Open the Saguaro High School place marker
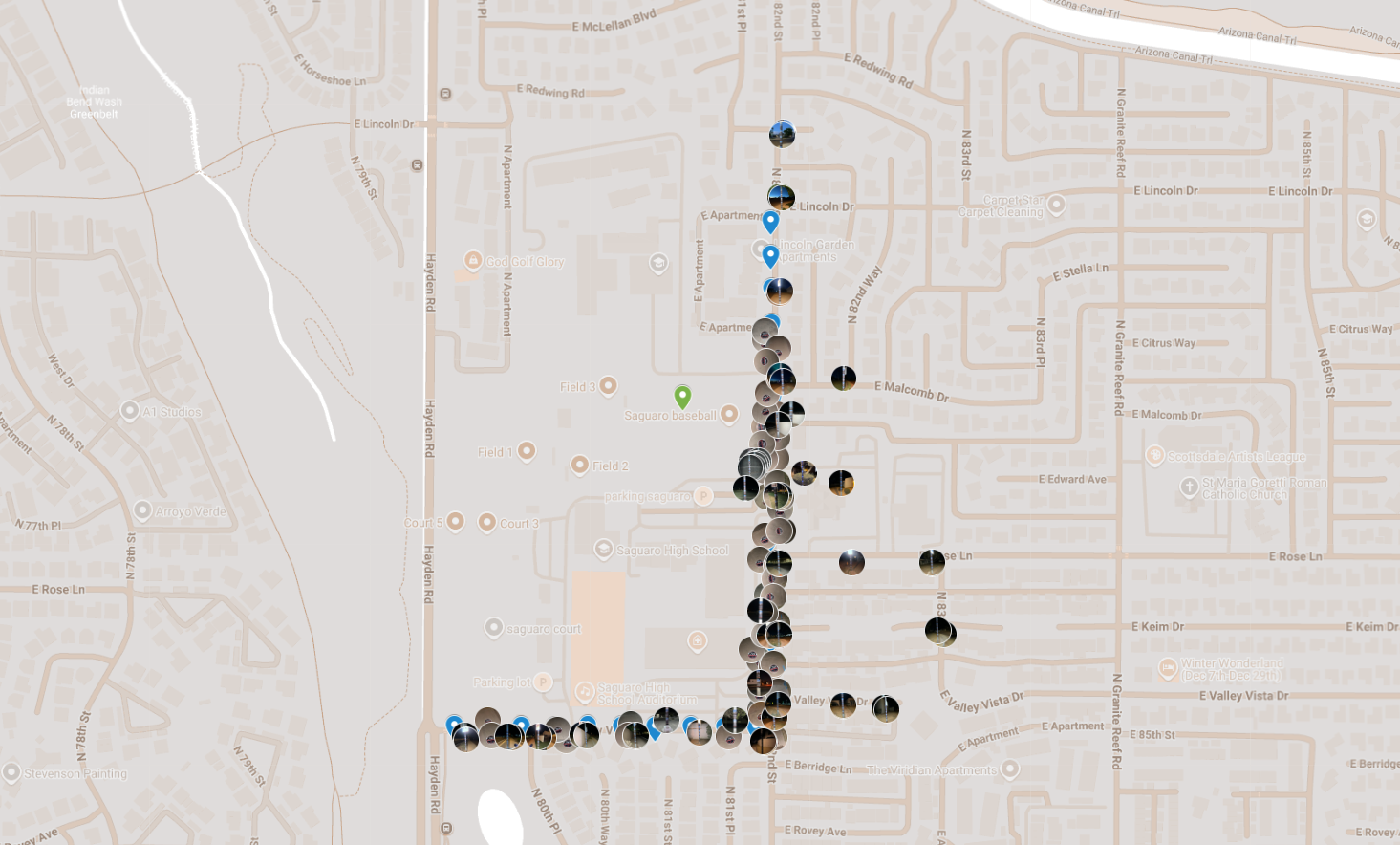 603,549
